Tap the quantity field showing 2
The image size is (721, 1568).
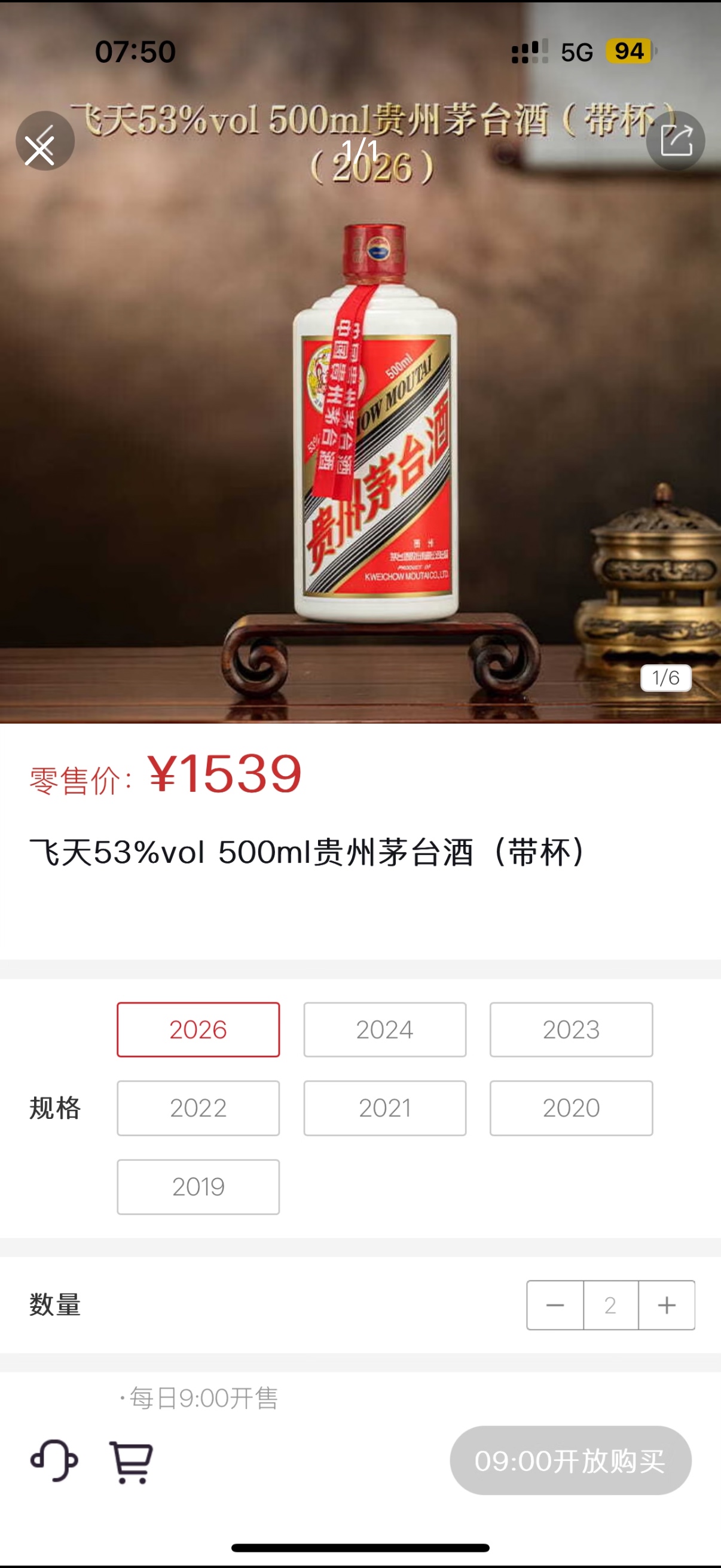[x=610, y=1305]
